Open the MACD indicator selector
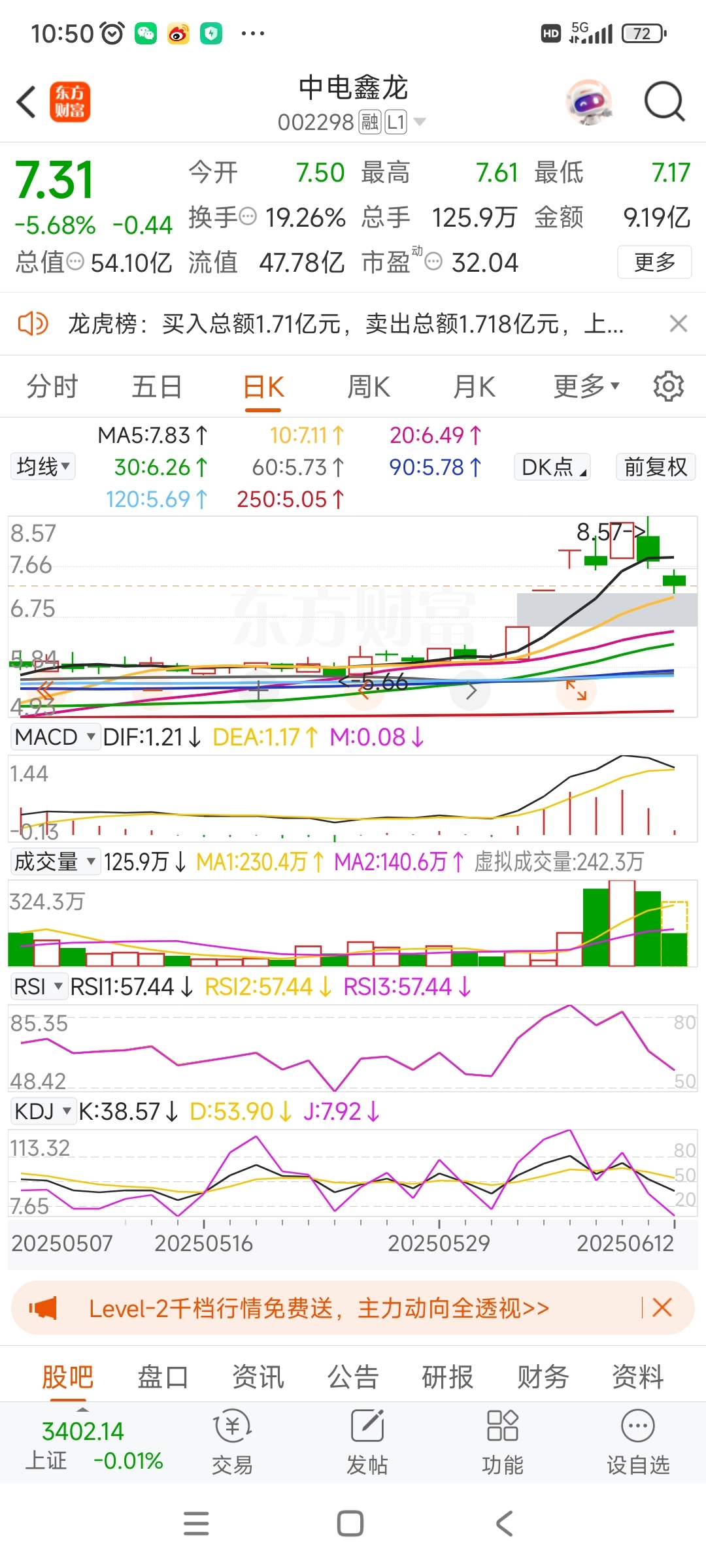706x1568 pixels. click(x=56, y=737)
